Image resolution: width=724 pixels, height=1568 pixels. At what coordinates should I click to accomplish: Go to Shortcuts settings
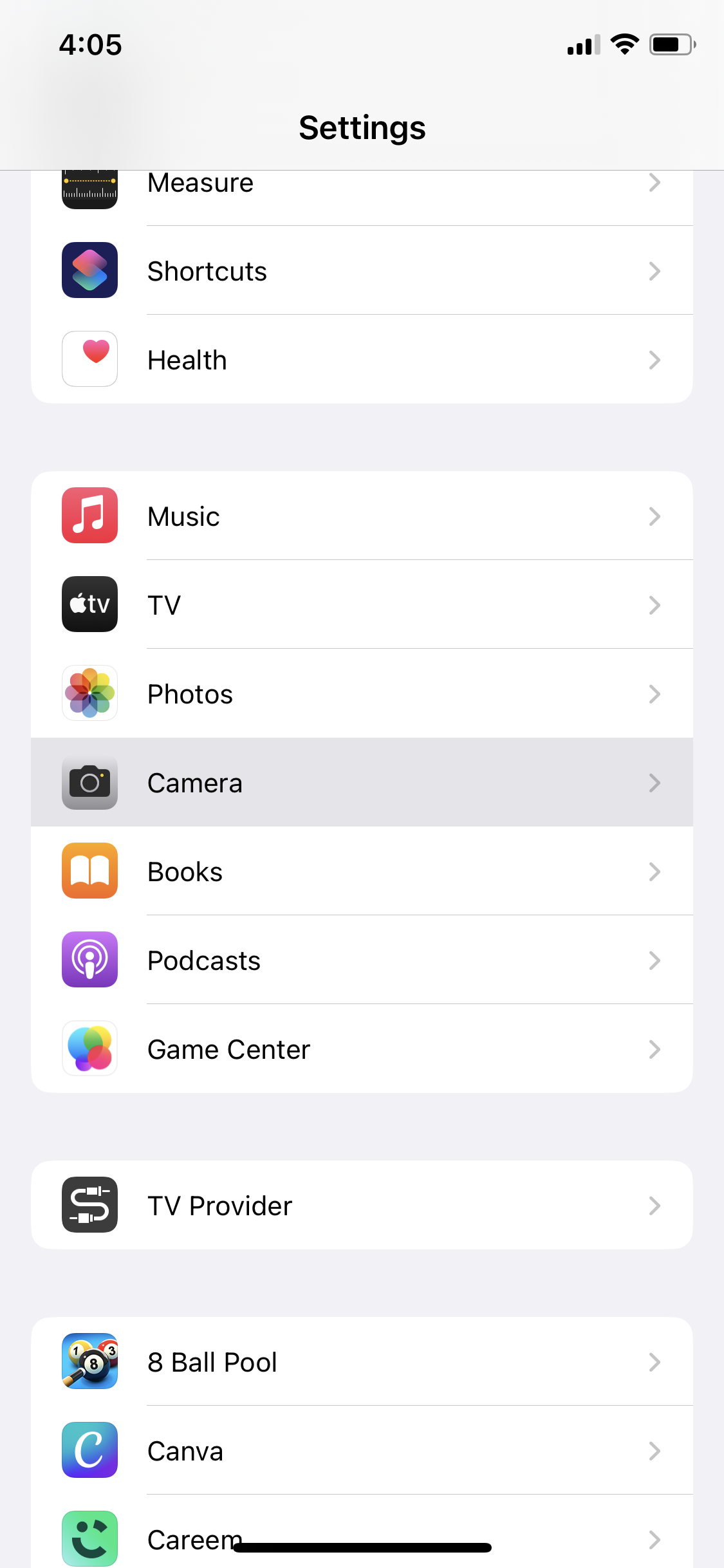(x=360, y=271)
